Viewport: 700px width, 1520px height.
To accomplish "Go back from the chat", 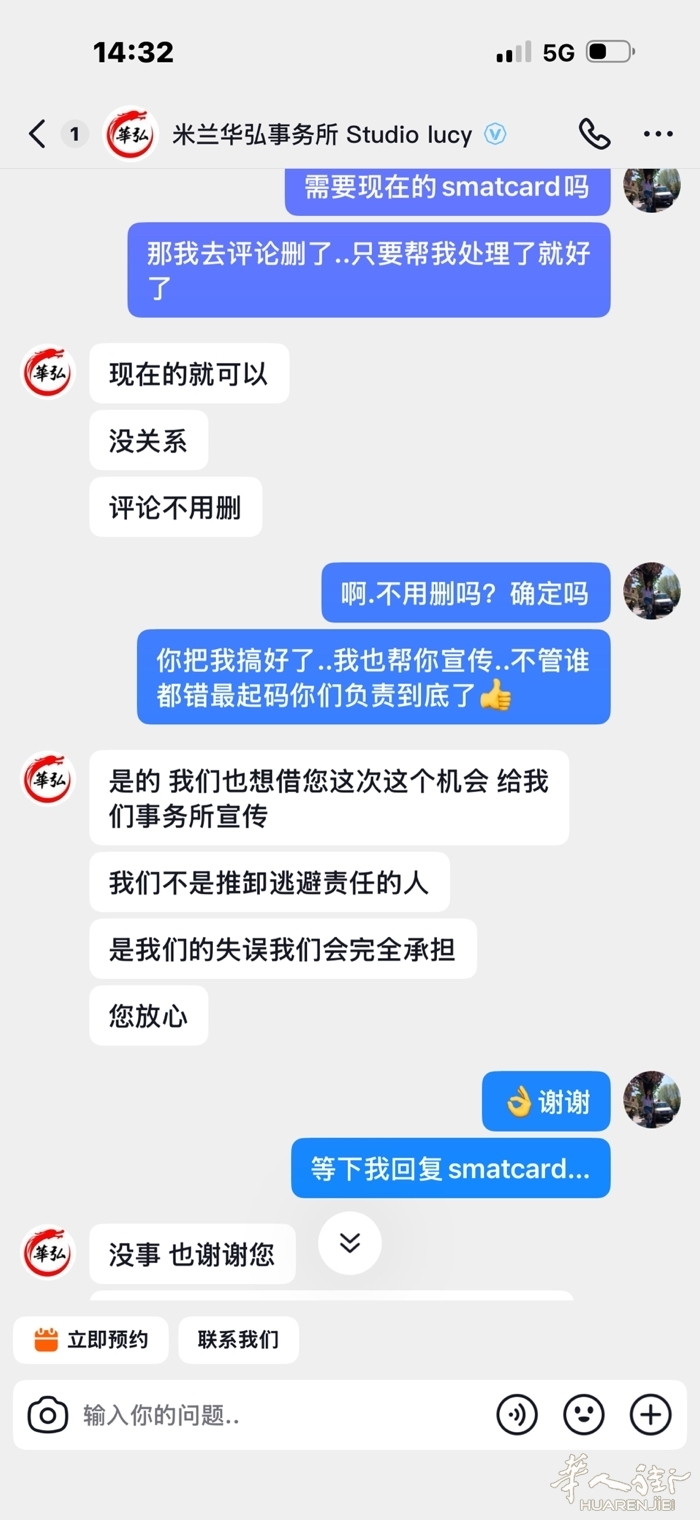I will coord(37,134).
